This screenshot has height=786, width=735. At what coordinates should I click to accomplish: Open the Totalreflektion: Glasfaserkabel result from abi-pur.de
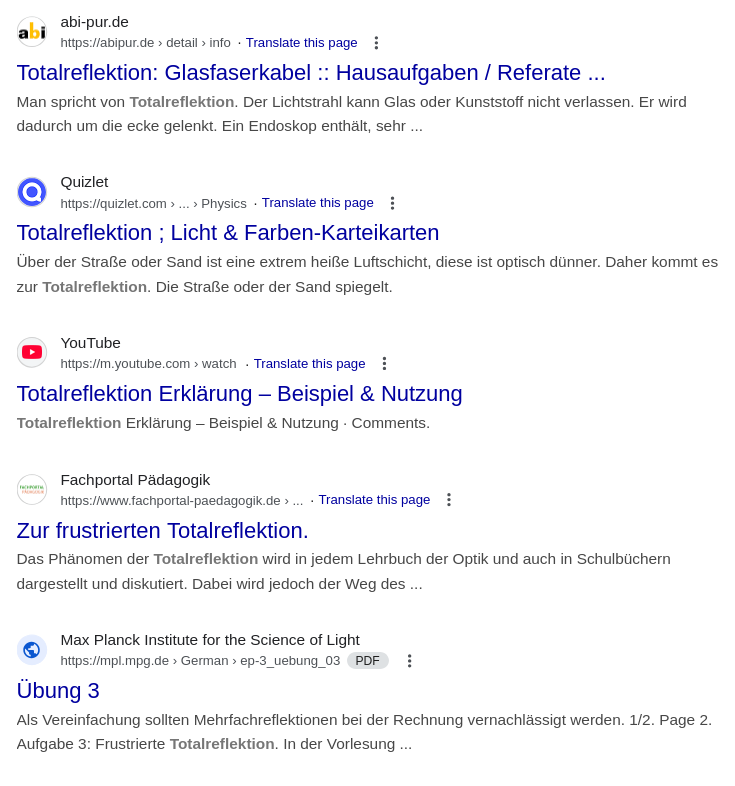(x=311, y=73)
